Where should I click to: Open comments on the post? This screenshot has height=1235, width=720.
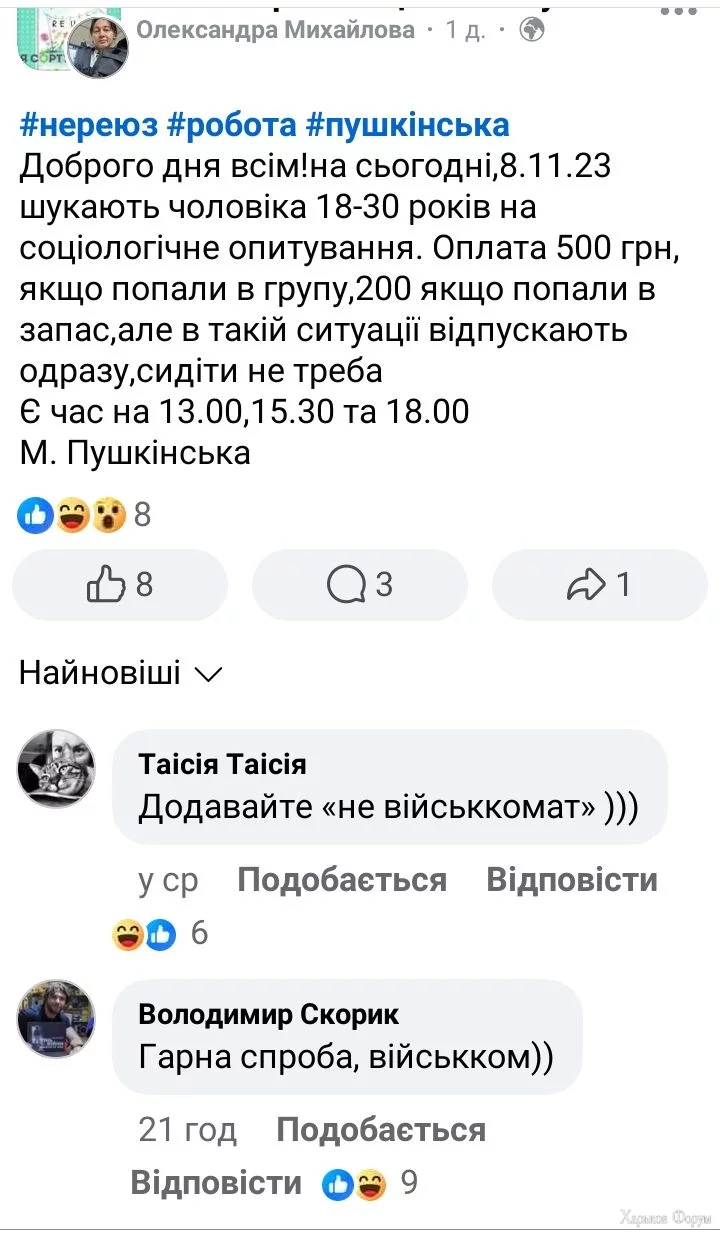[x=359, y=584]
